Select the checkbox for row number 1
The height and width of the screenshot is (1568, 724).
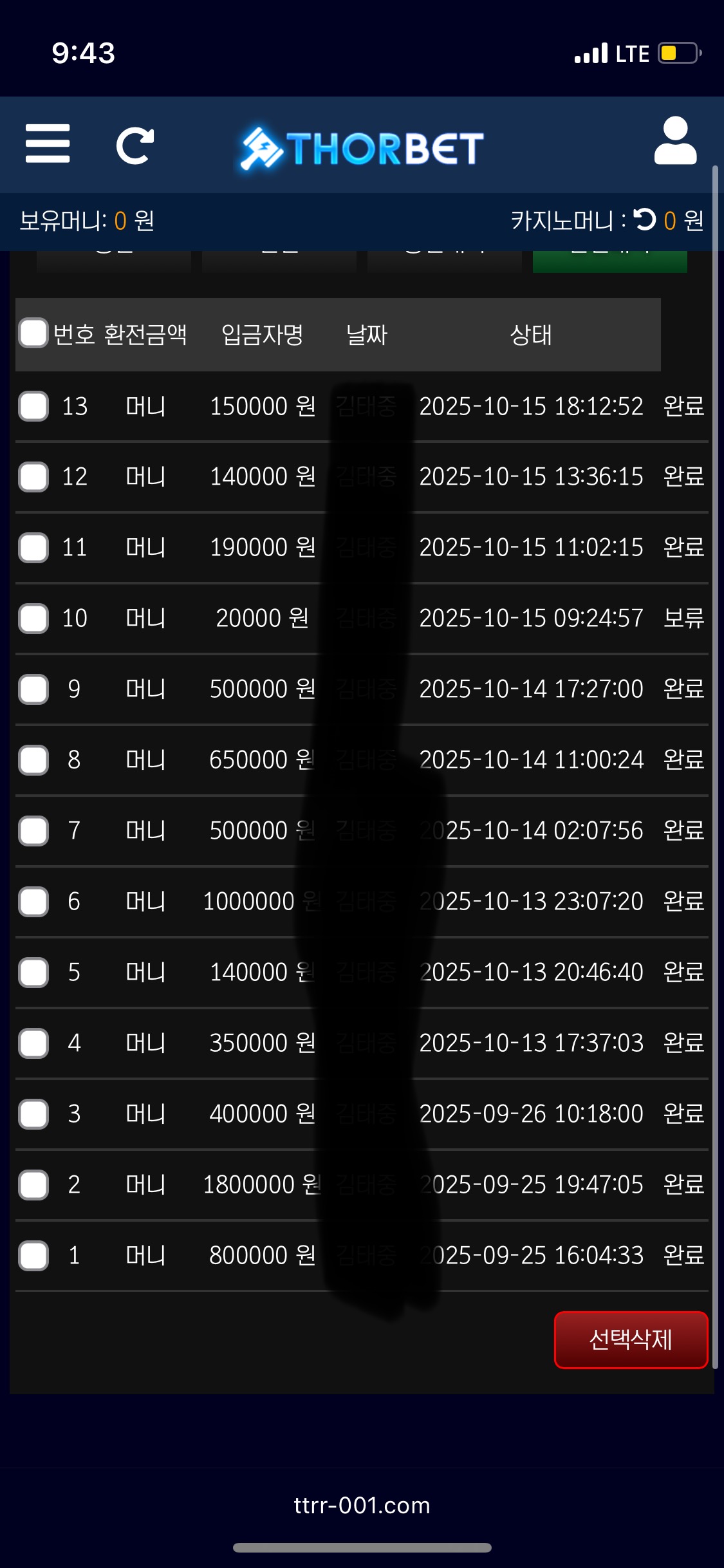pyautogui.click(x=33, y=1256)
